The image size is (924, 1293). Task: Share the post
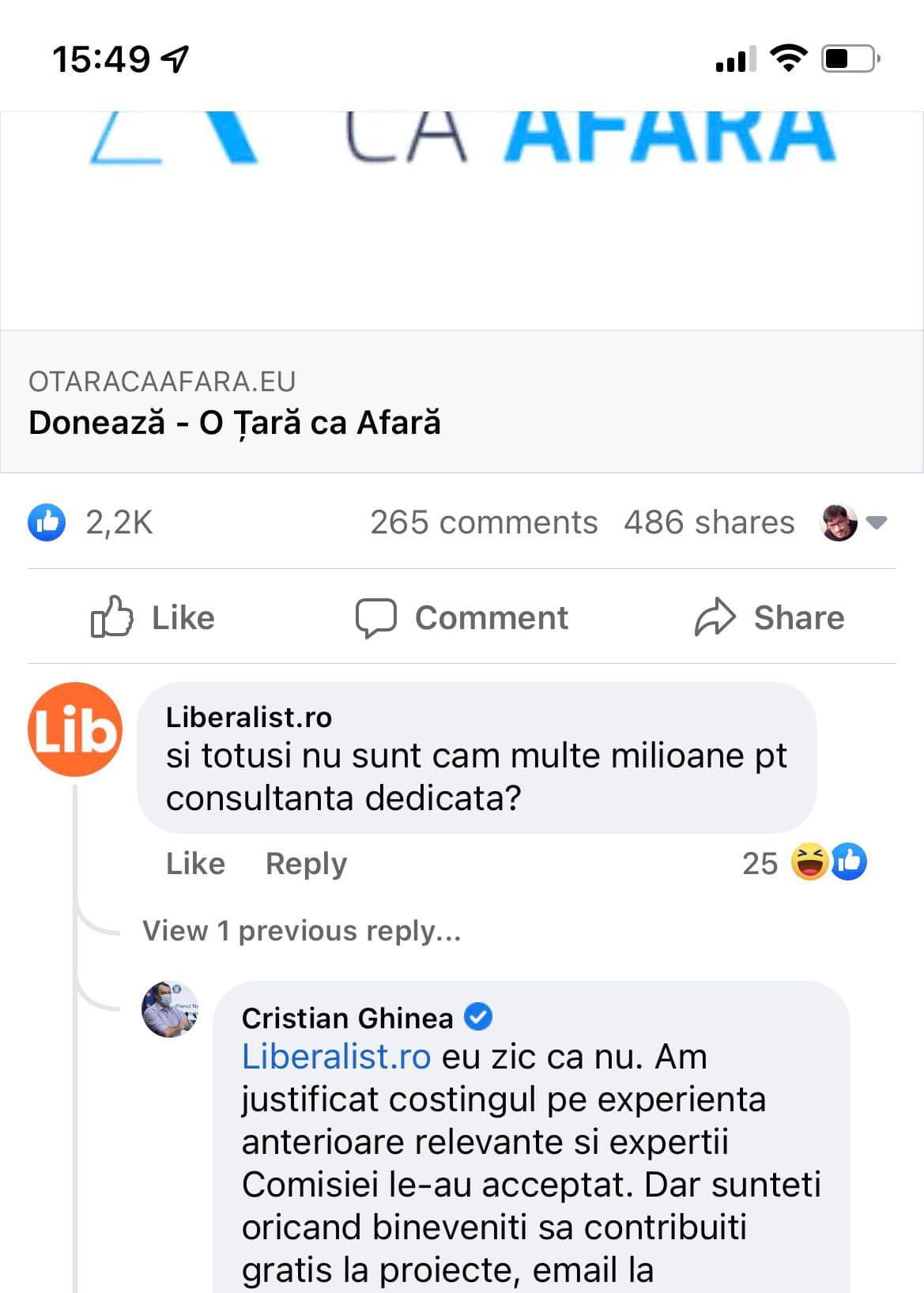point(769,617)
